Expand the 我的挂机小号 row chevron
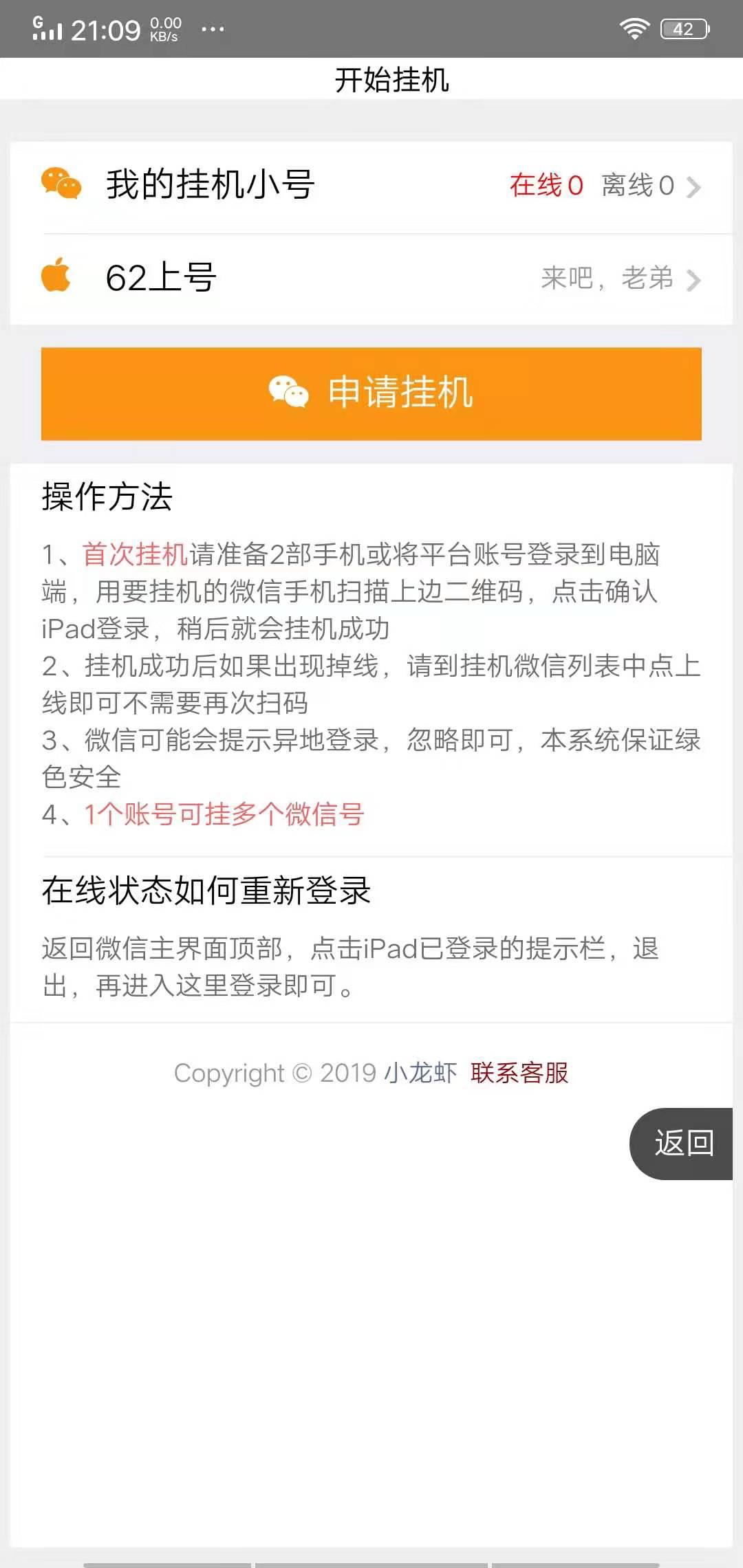The height and width of the screenshot is (1568, 743). point(695,186)
